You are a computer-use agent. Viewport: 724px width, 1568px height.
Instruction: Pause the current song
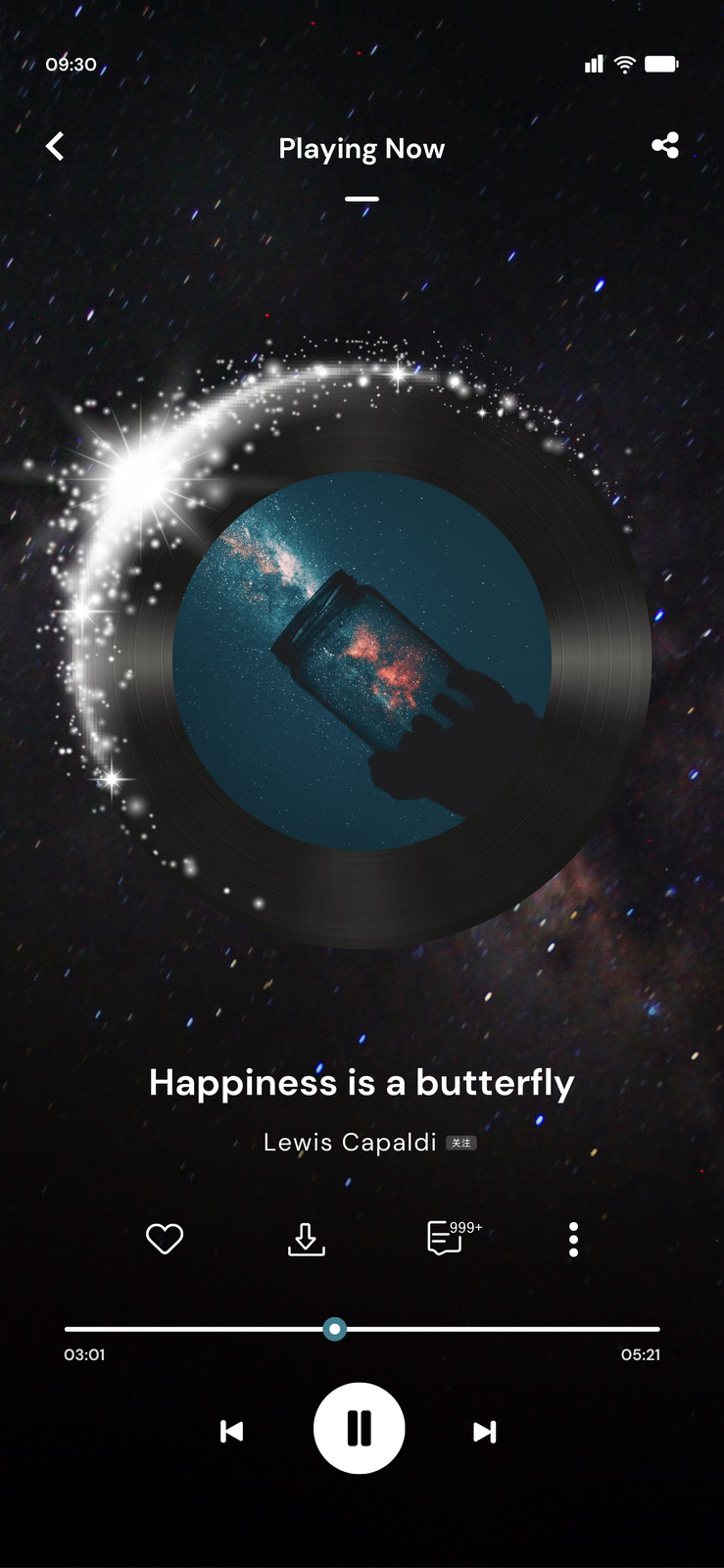(359, 1428)
